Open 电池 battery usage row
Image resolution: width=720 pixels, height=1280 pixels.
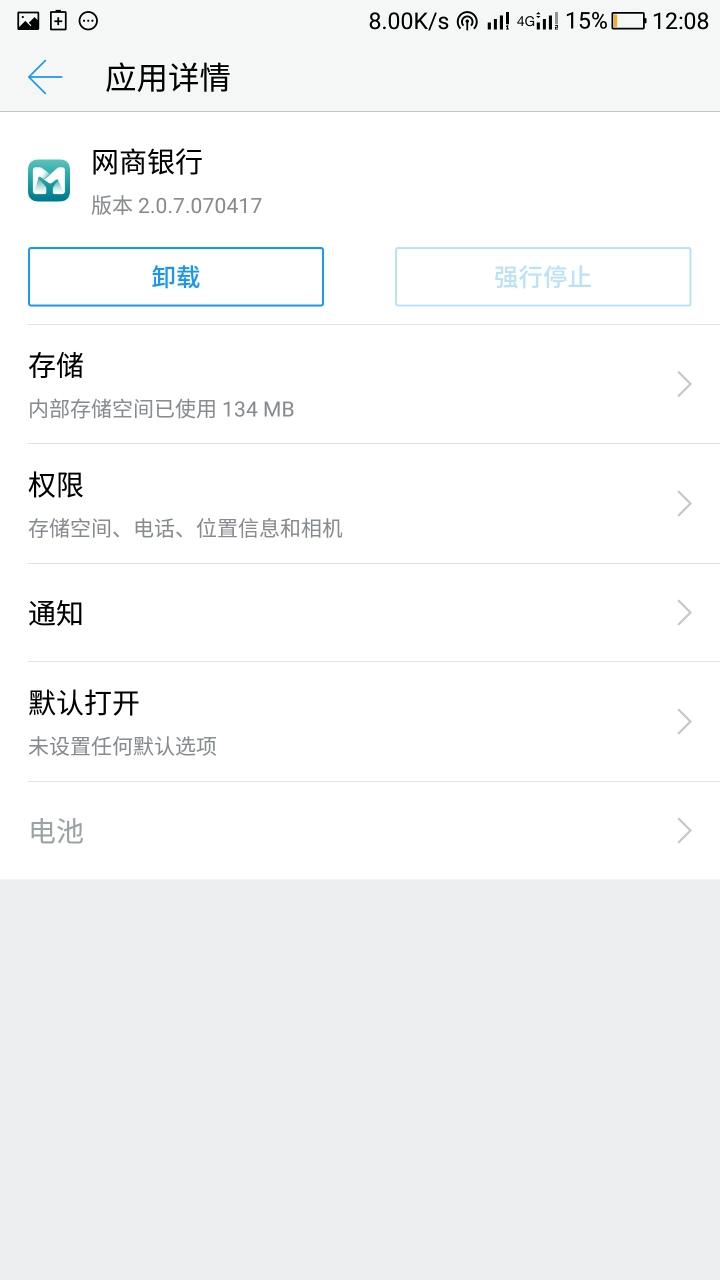pos(360,831)
